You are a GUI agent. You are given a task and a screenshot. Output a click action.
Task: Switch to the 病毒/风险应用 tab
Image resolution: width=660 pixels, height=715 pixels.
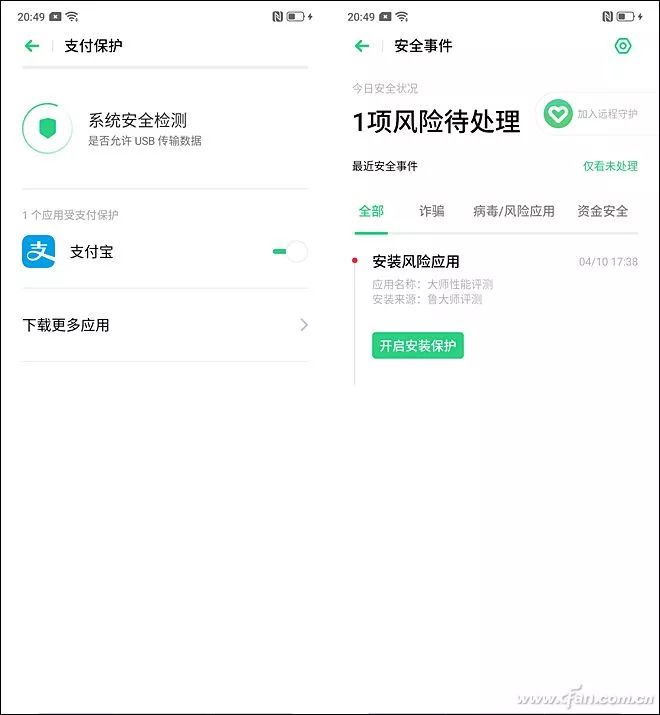point(513,211)
